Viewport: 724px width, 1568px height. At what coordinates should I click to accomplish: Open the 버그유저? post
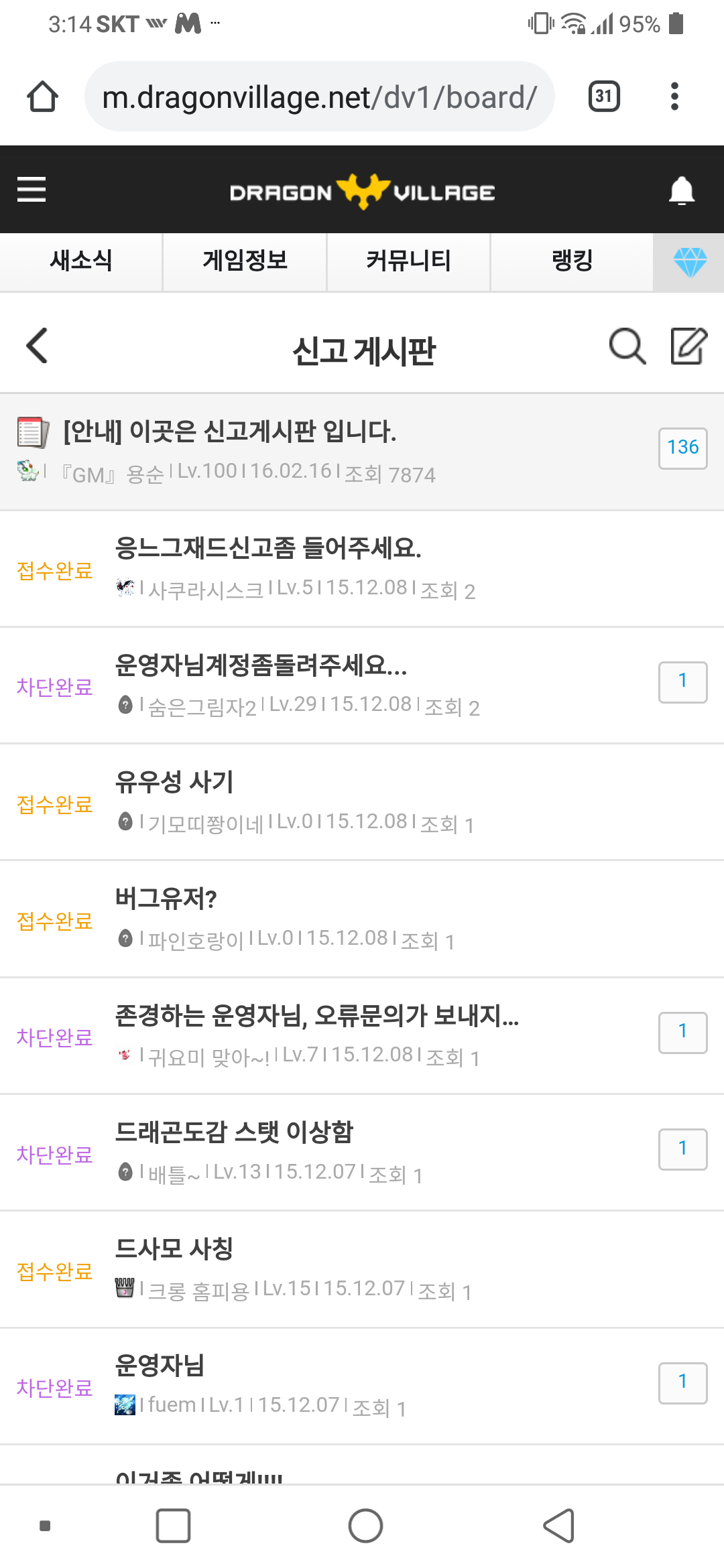[166, 899]
